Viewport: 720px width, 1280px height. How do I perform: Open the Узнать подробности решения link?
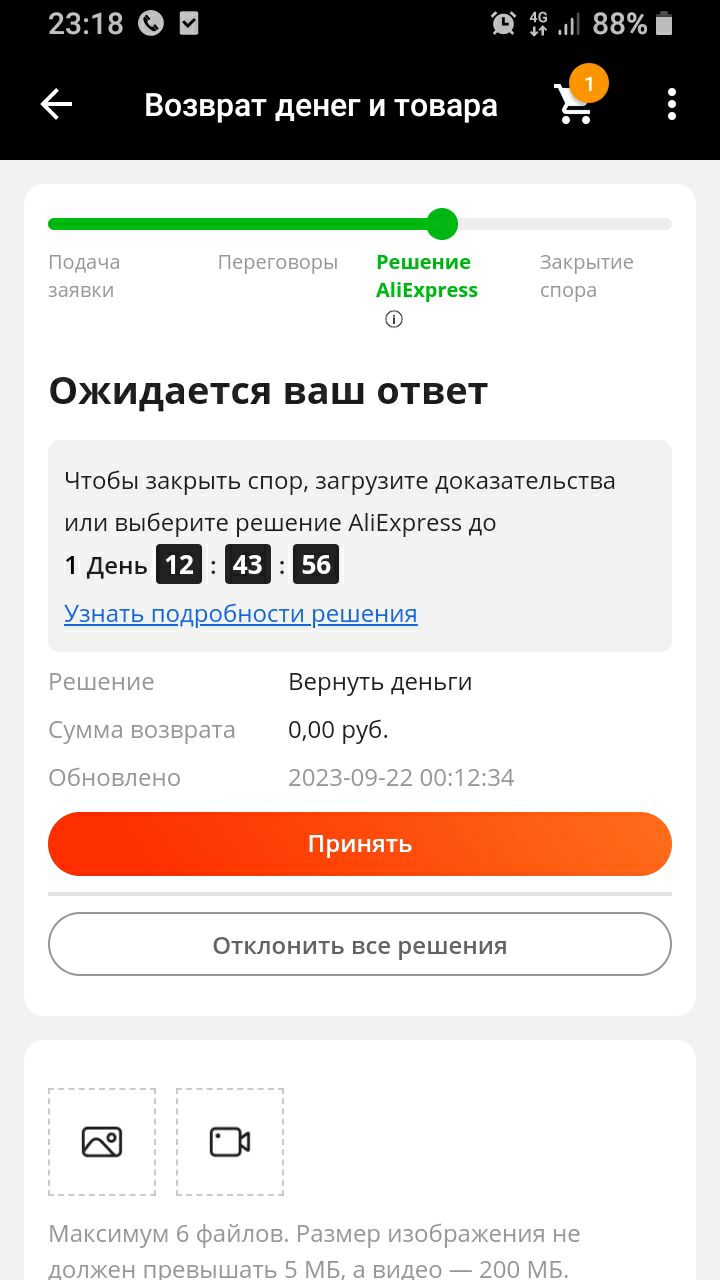241,613
